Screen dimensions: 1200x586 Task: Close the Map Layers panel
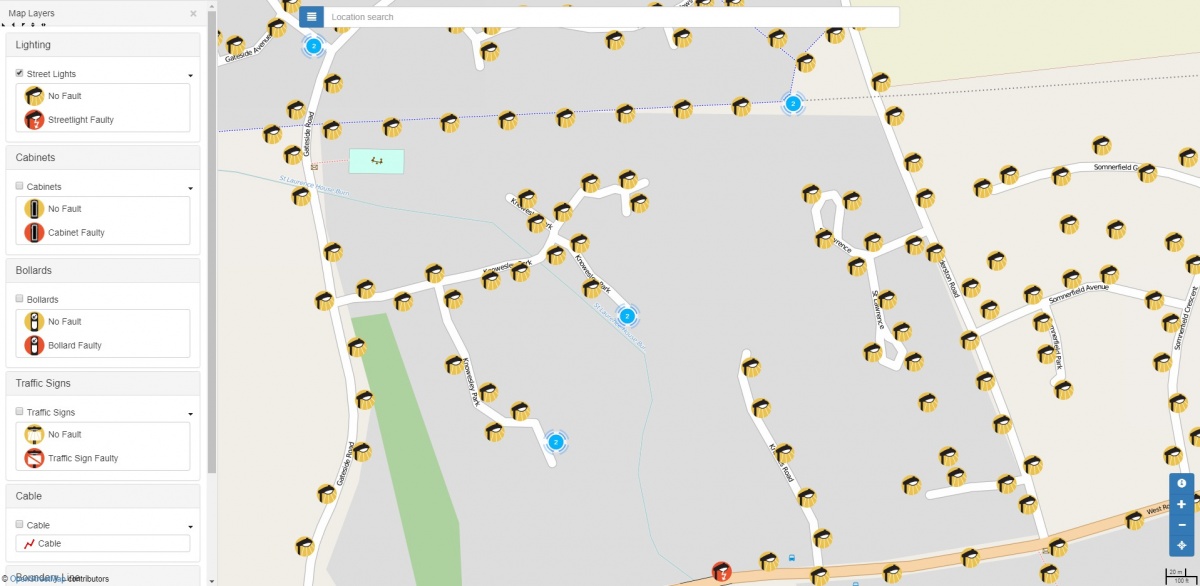193,14
